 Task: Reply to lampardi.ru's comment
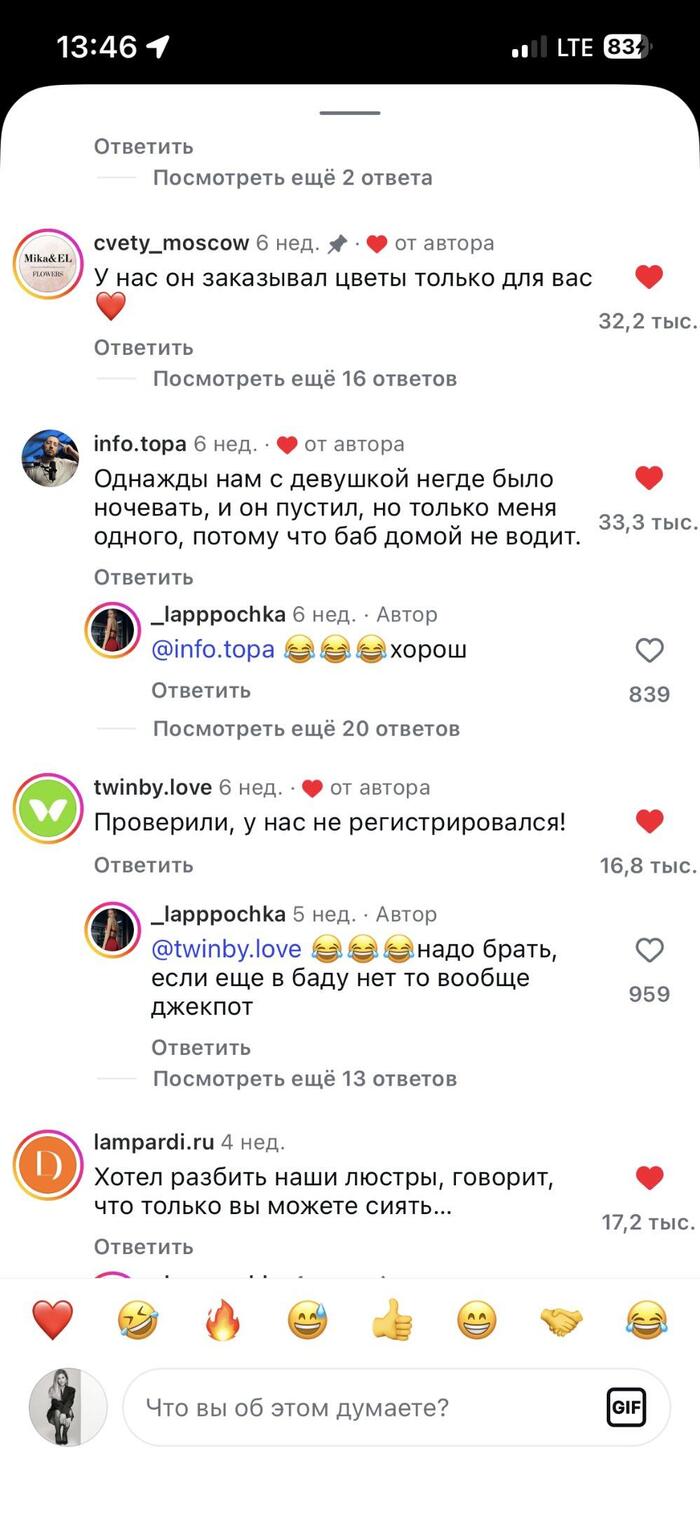coord(143,1247)
